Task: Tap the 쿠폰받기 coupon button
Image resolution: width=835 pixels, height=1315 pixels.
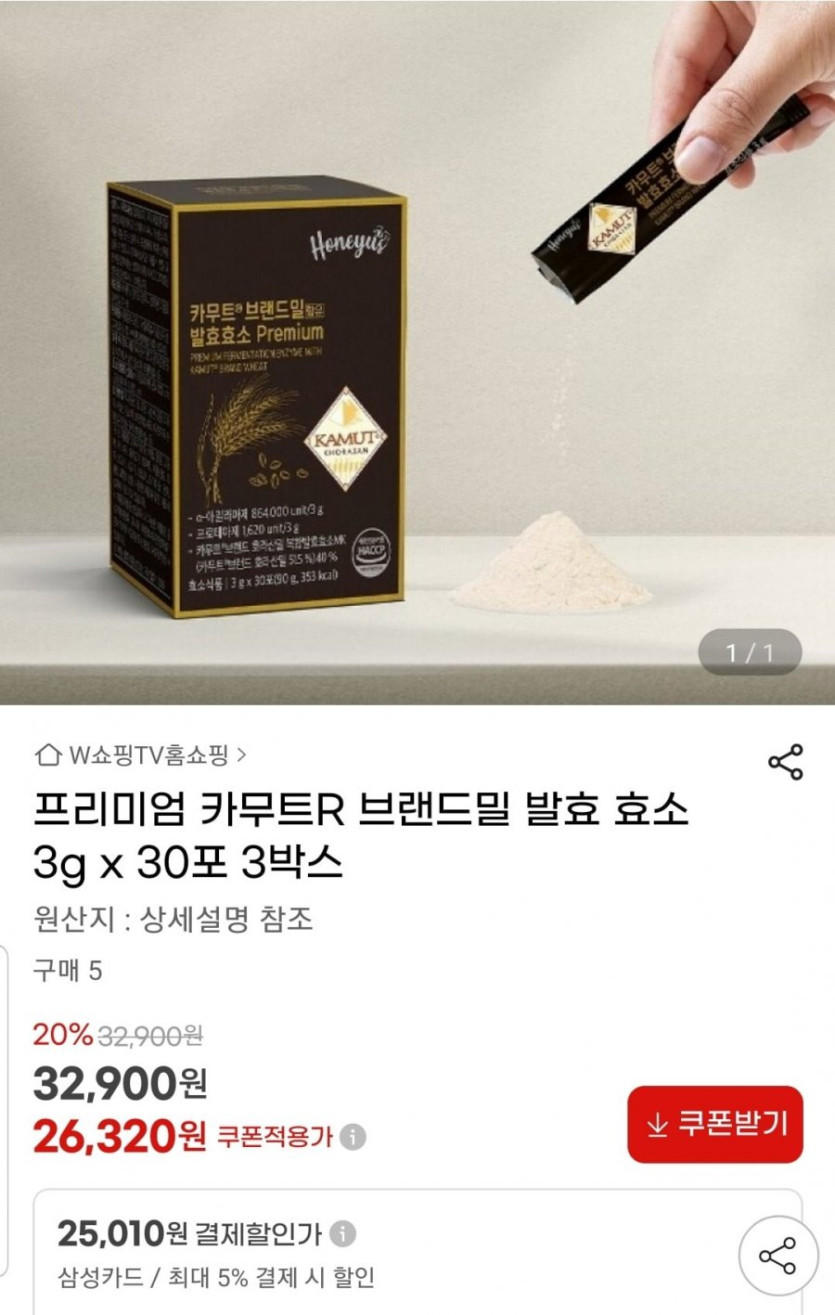Action: 715,1124
